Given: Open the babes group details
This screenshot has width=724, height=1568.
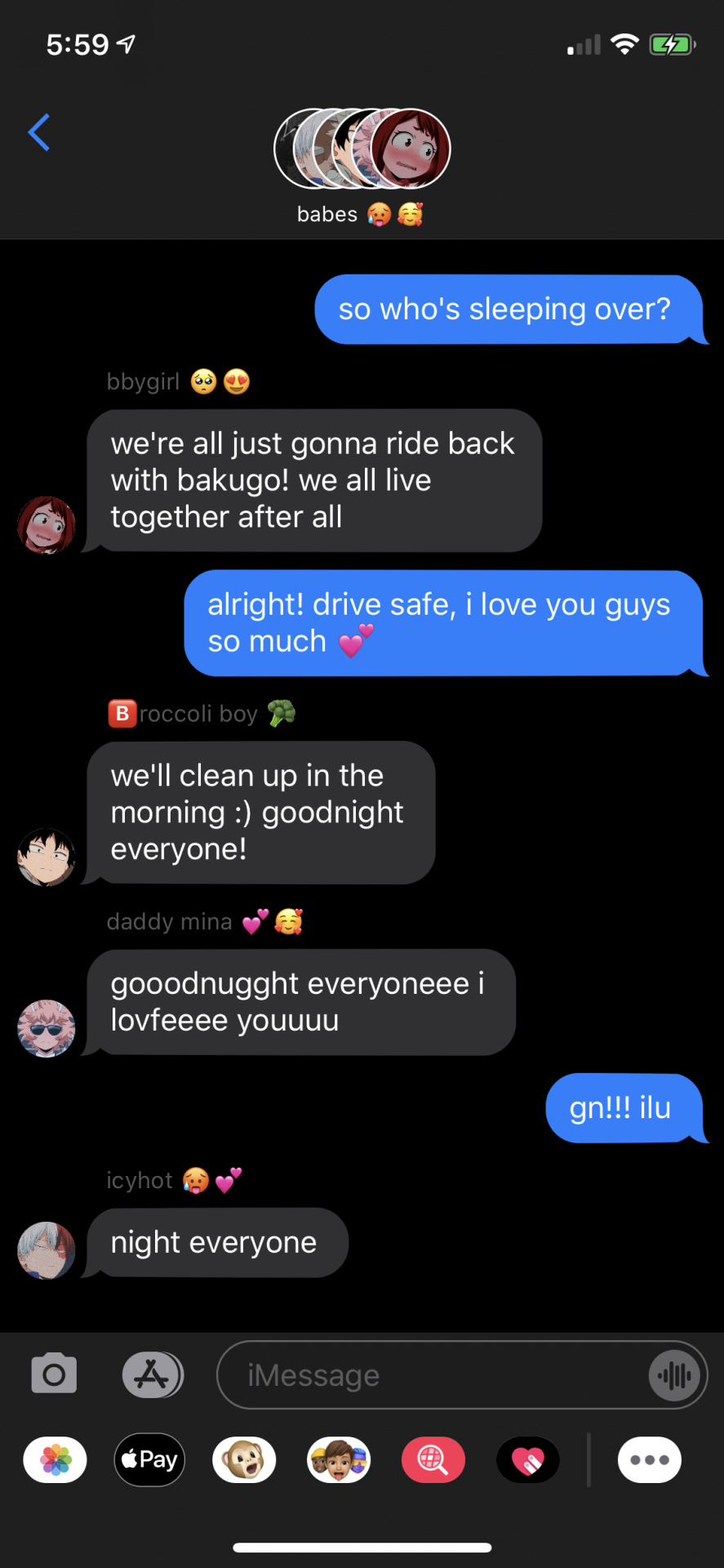Looking at the screenshot, I should click(362, 166).
